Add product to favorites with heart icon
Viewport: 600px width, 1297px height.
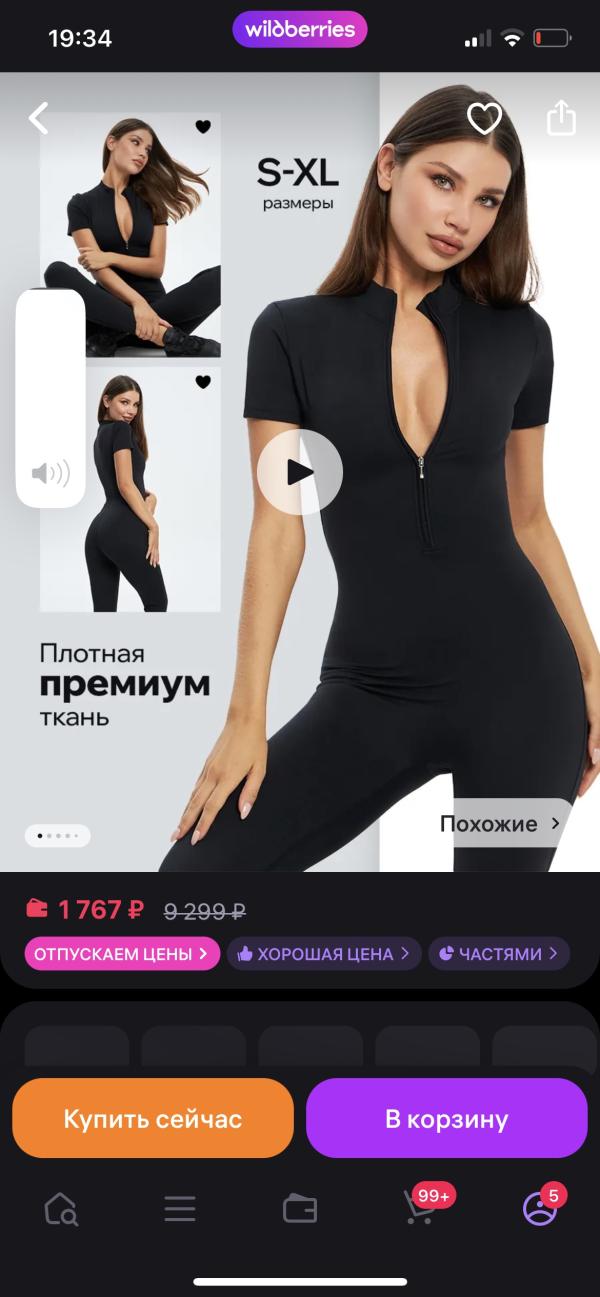coord(484,119)
